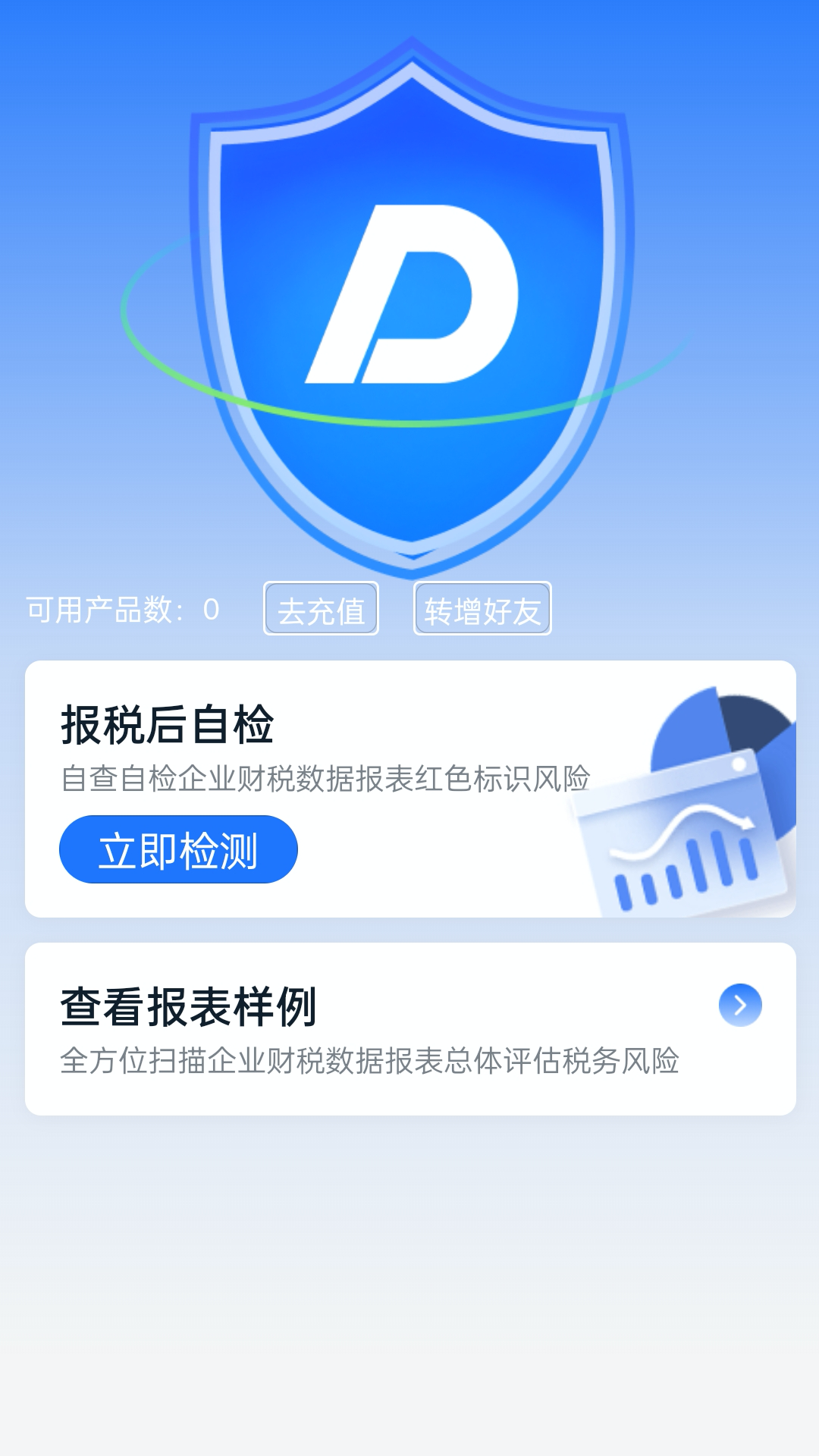Open the 查看报表样例 sample report card
This screenshot has height=1456, width=819.
pyautogui.click(x=410, y=1028)
